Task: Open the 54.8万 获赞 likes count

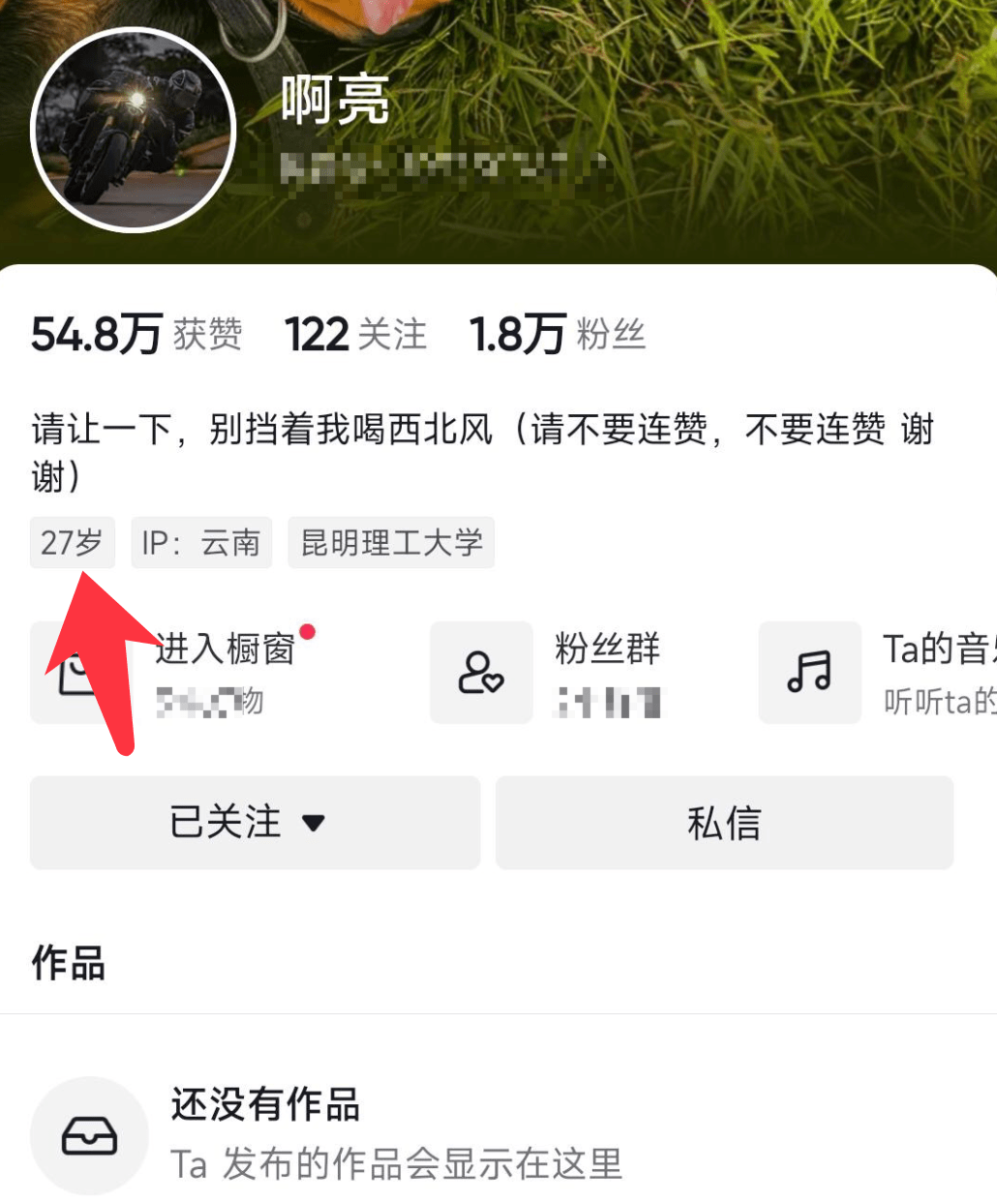Action: pos(136,335)
